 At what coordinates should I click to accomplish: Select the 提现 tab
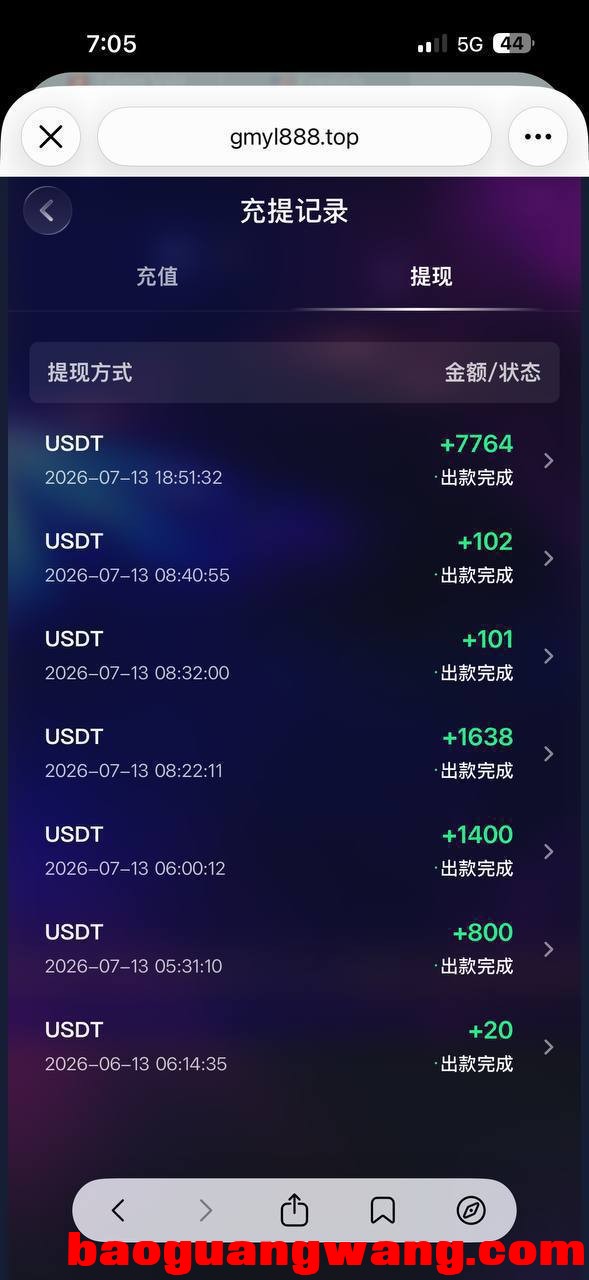pos(431,277)
